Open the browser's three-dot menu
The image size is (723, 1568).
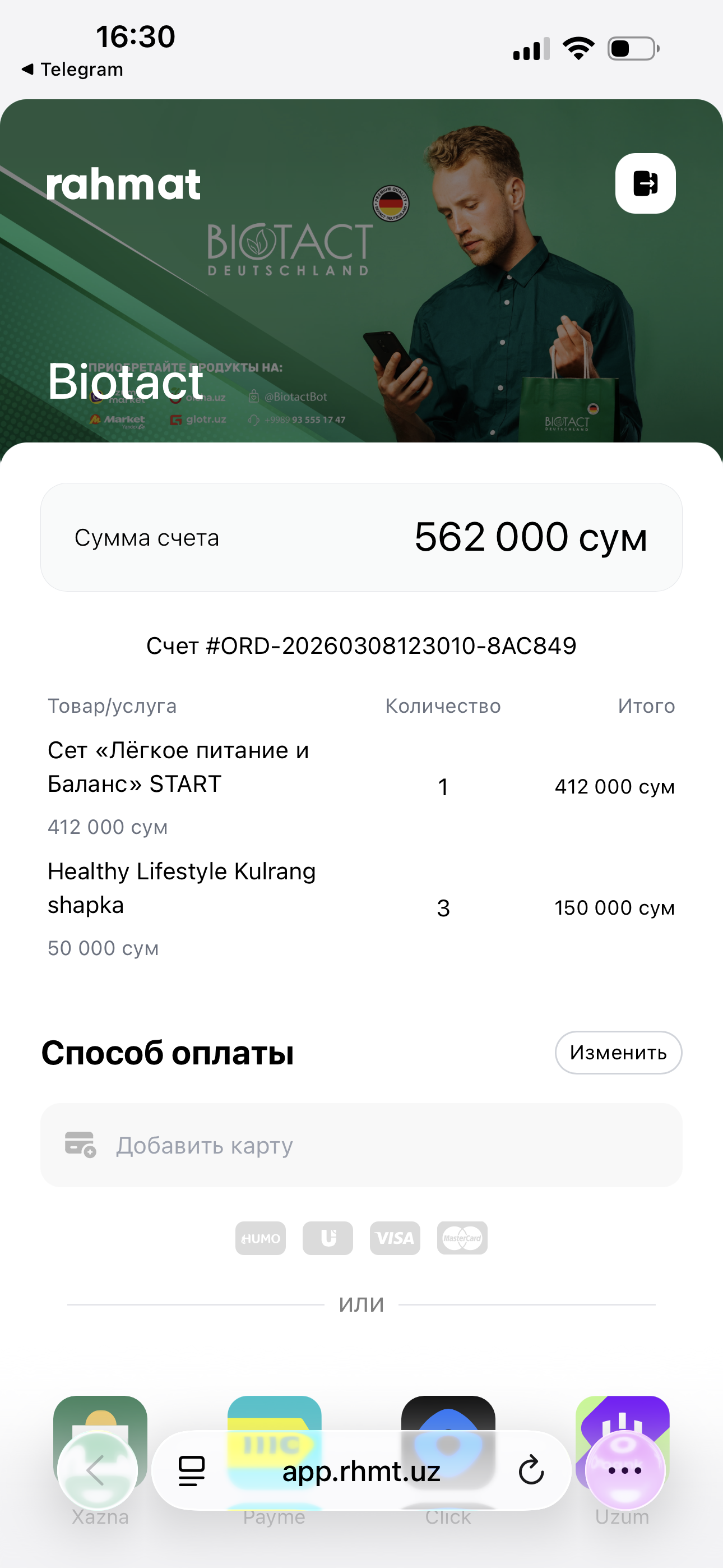coord(624,1470)
